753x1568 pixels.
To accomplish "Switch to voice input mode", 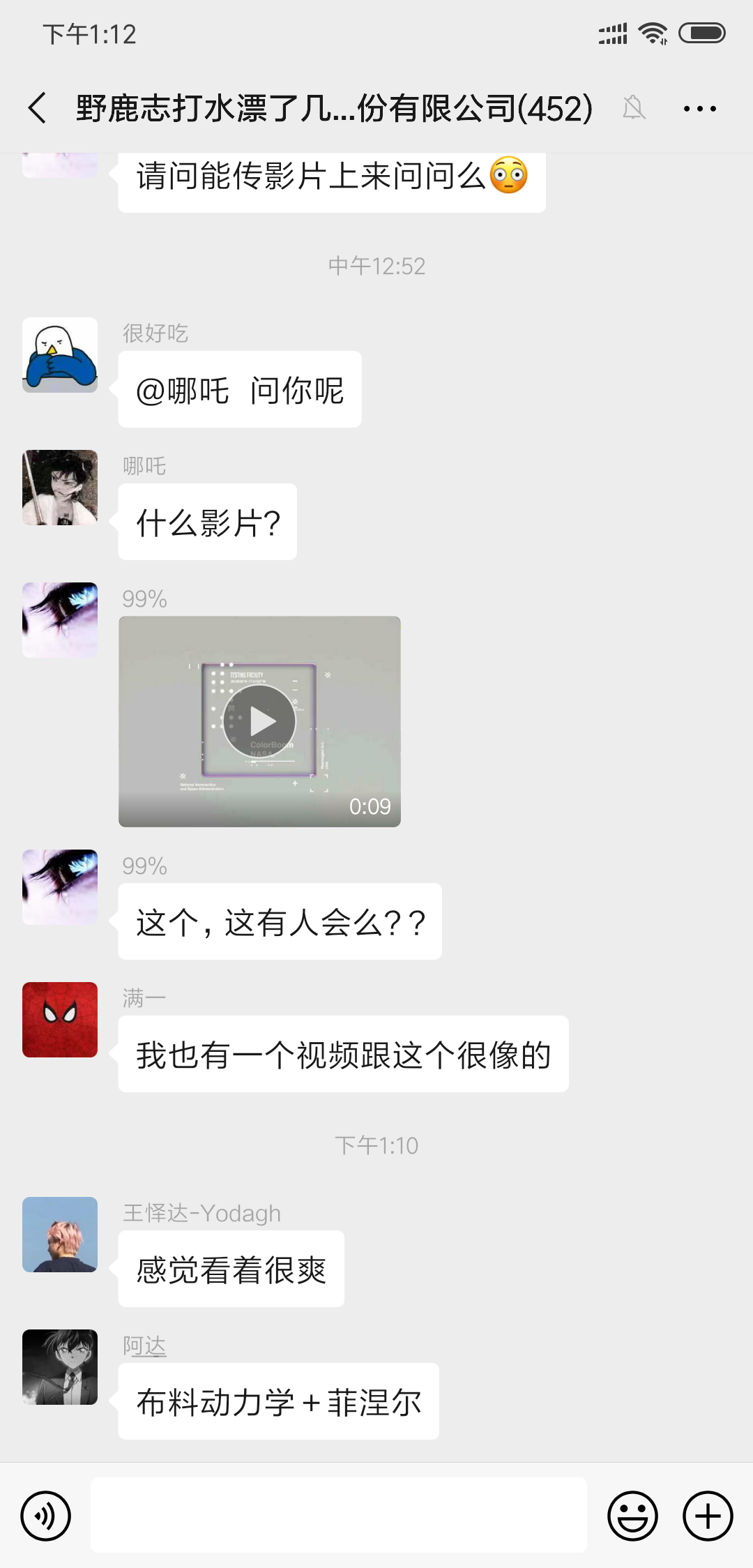I will [x=46, y=1516].
